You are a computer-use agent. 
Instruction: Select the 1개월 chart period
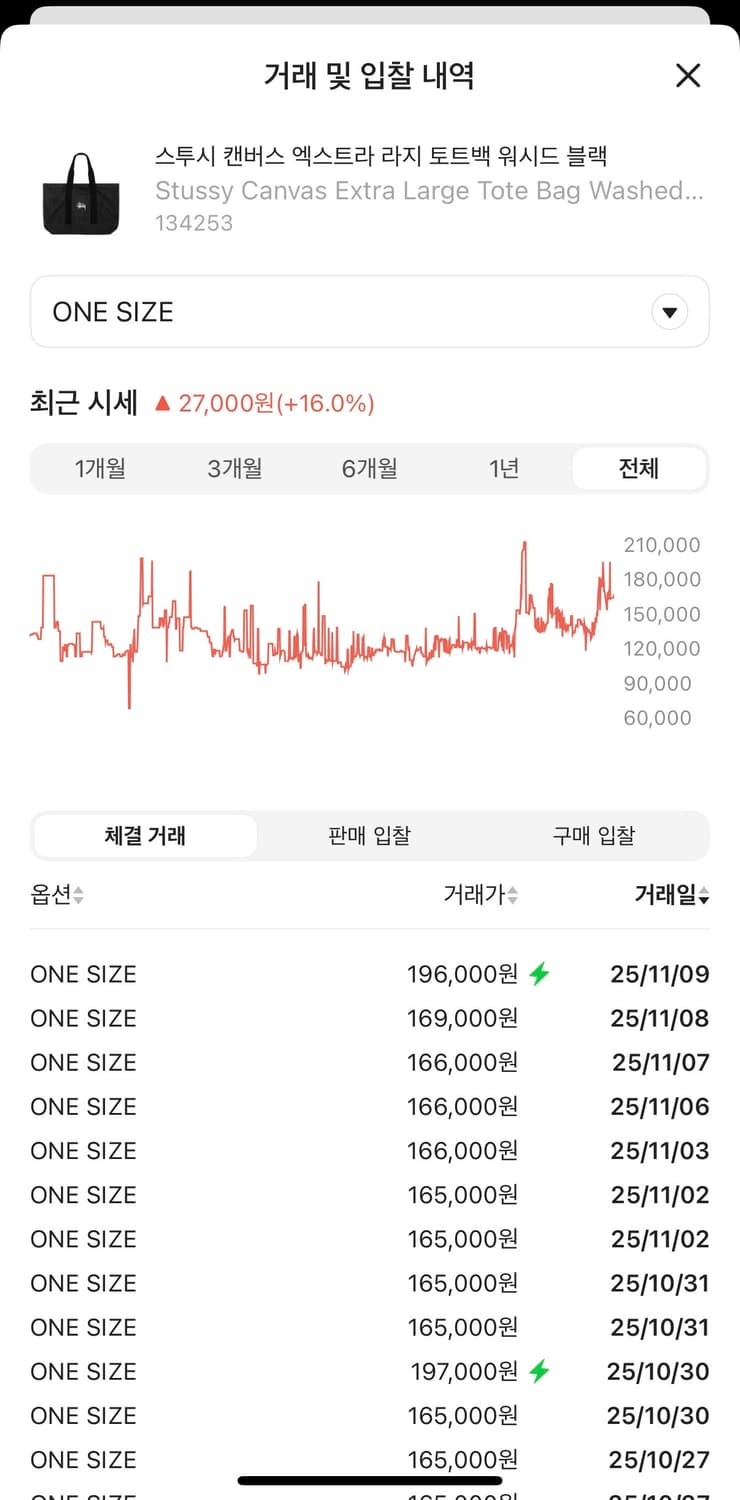[100, 468]
